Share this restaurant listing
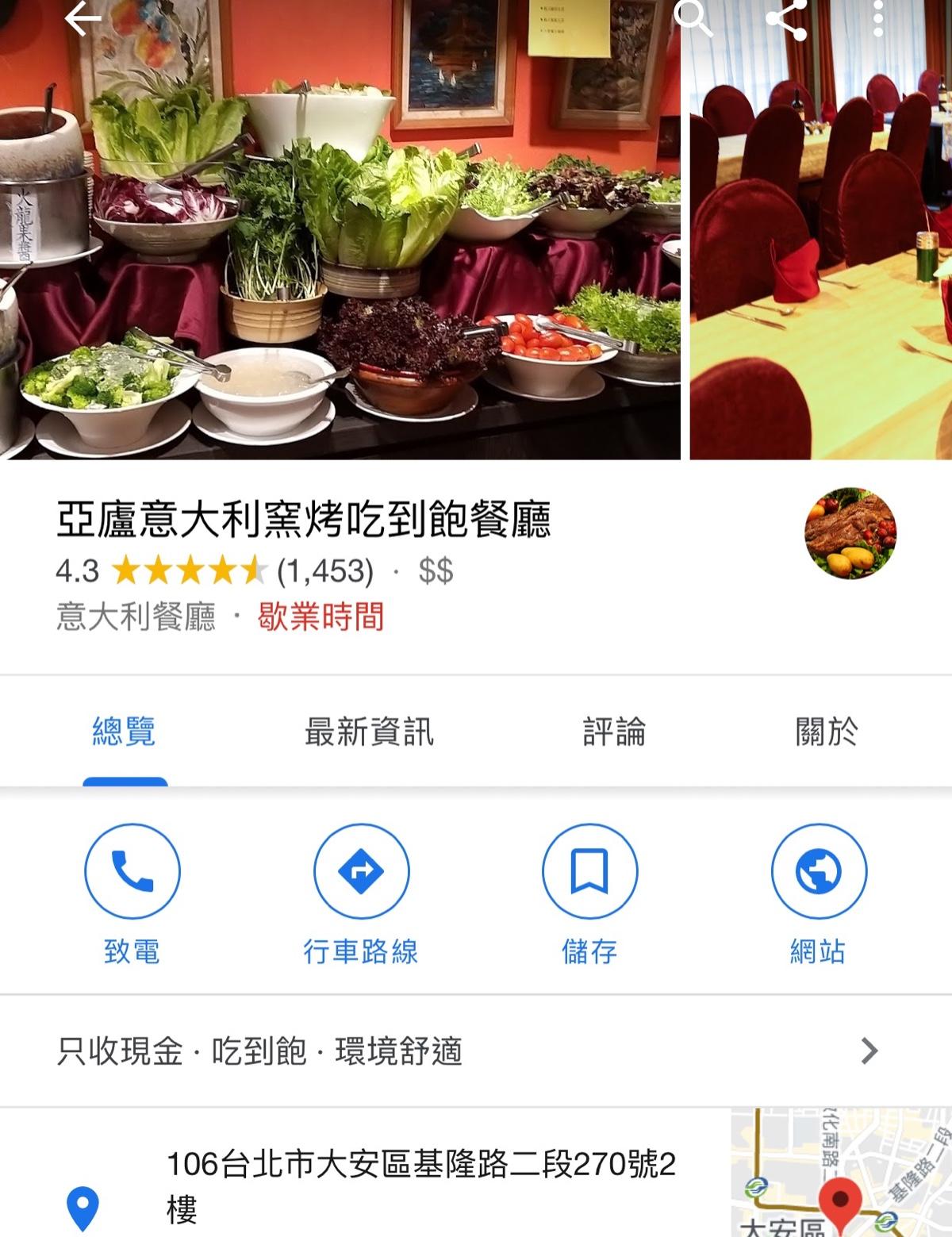Image resolution: width=952 pixels, height=1237 pixels. (x=786, y=19)
